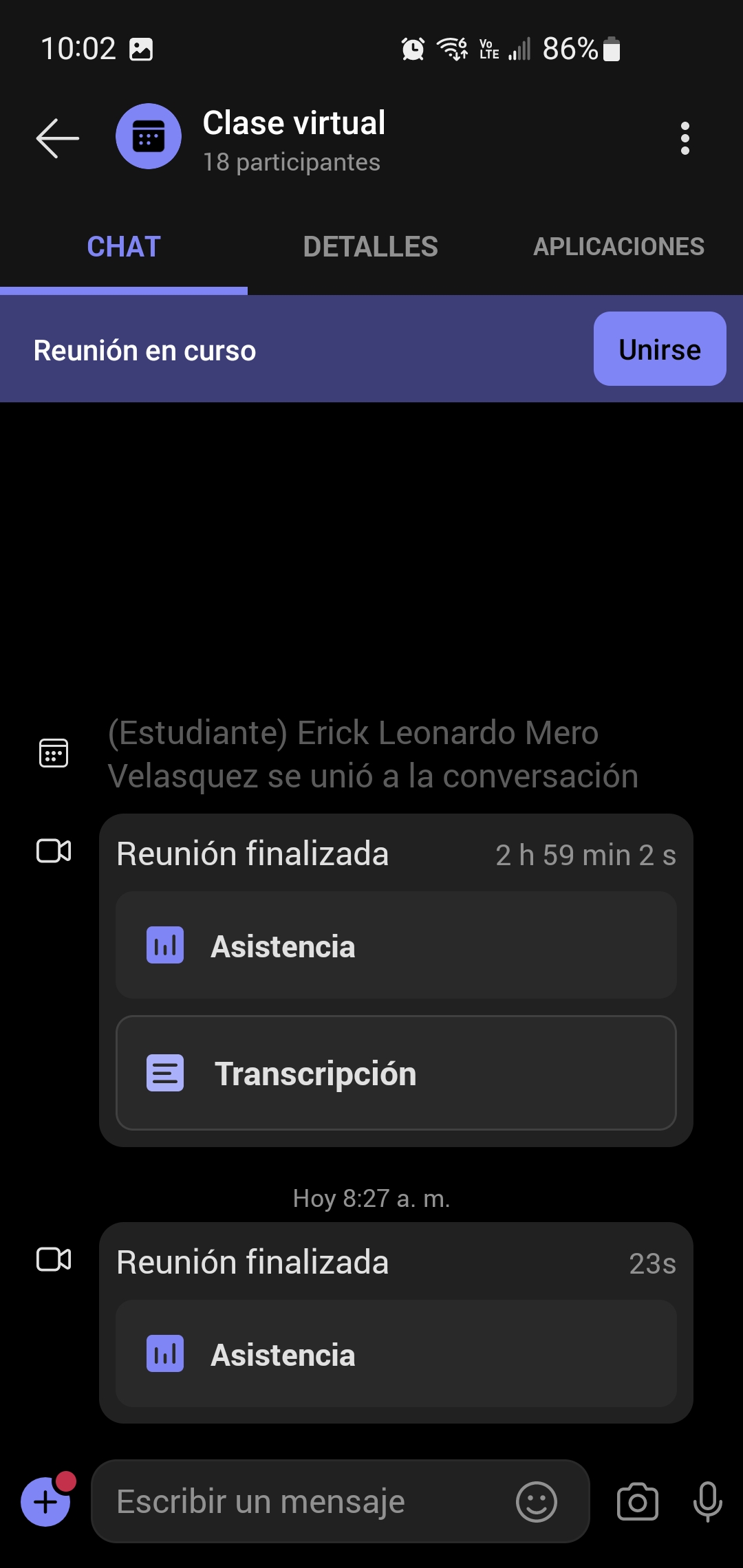This screenshot has height=1568, width=743.
Task: Open the Transcripción of the meeting
Action: coord(396,1073)
